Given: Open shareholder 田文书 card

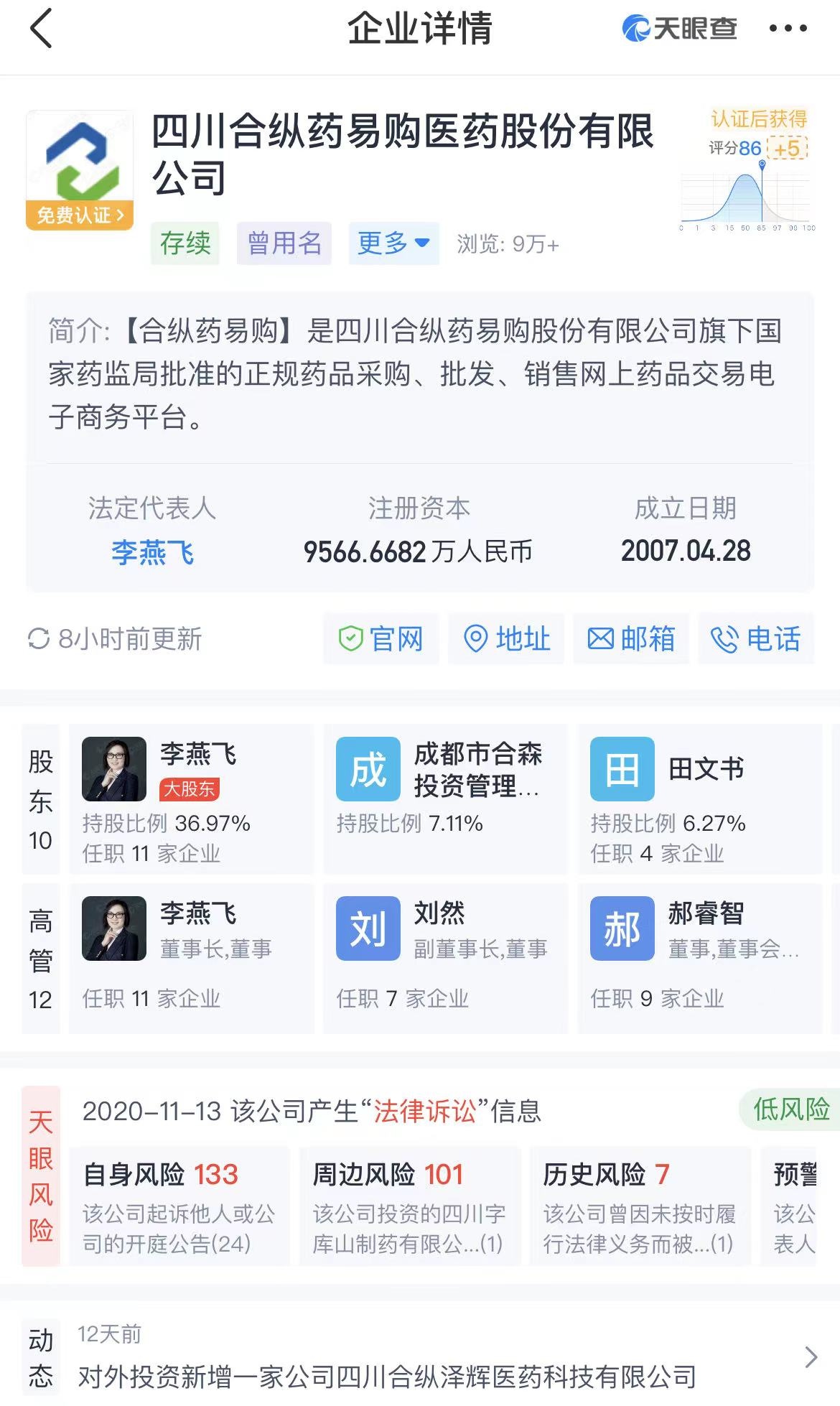Looking at the screenshot, I should (x=699, y=799).
